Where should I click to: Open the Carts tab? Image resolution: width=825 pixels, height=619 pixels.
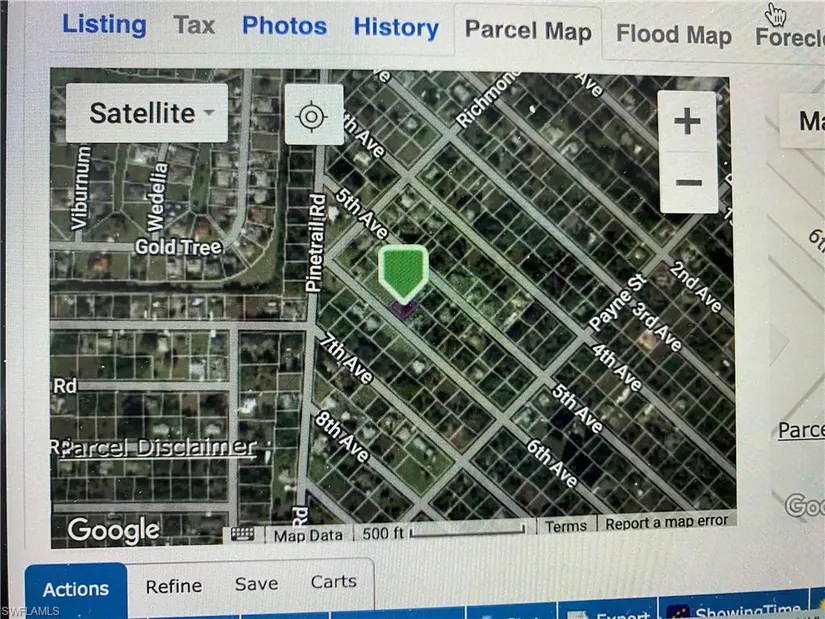[333, 582]
